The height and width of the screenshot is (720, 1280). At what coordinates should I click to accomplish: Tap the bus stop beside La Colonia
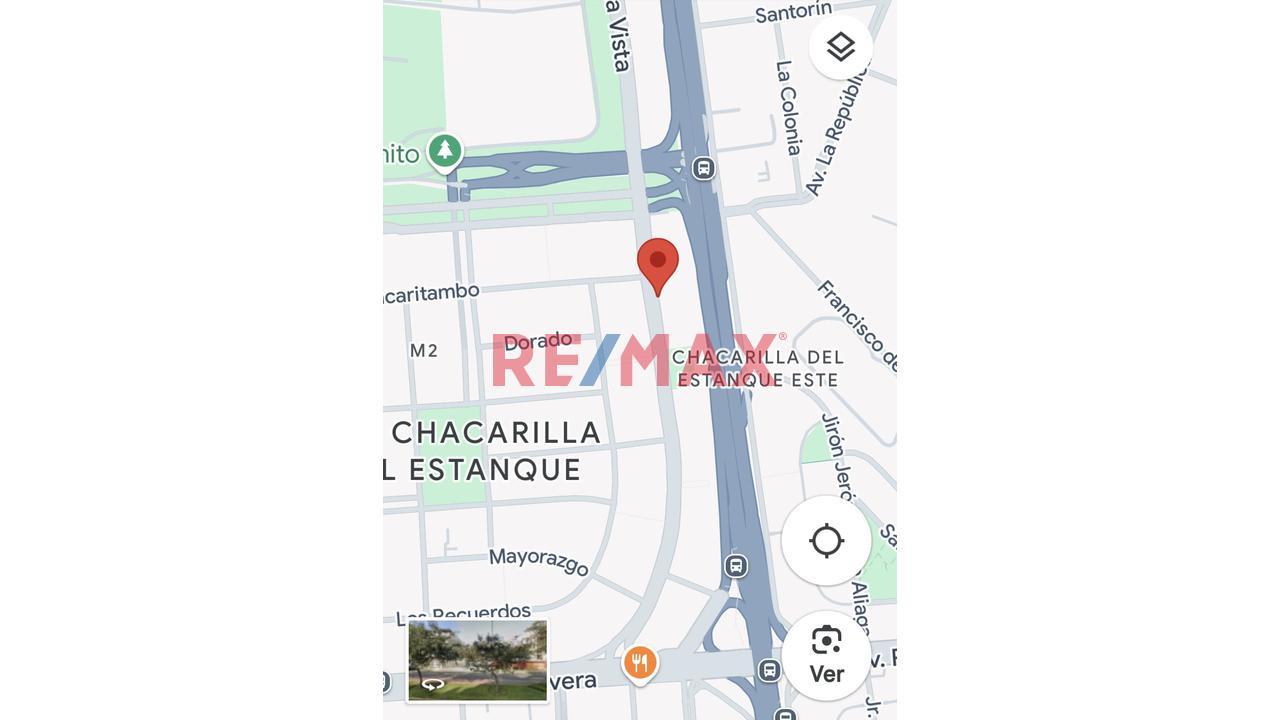pyautogui.click(x=704, y=168)
